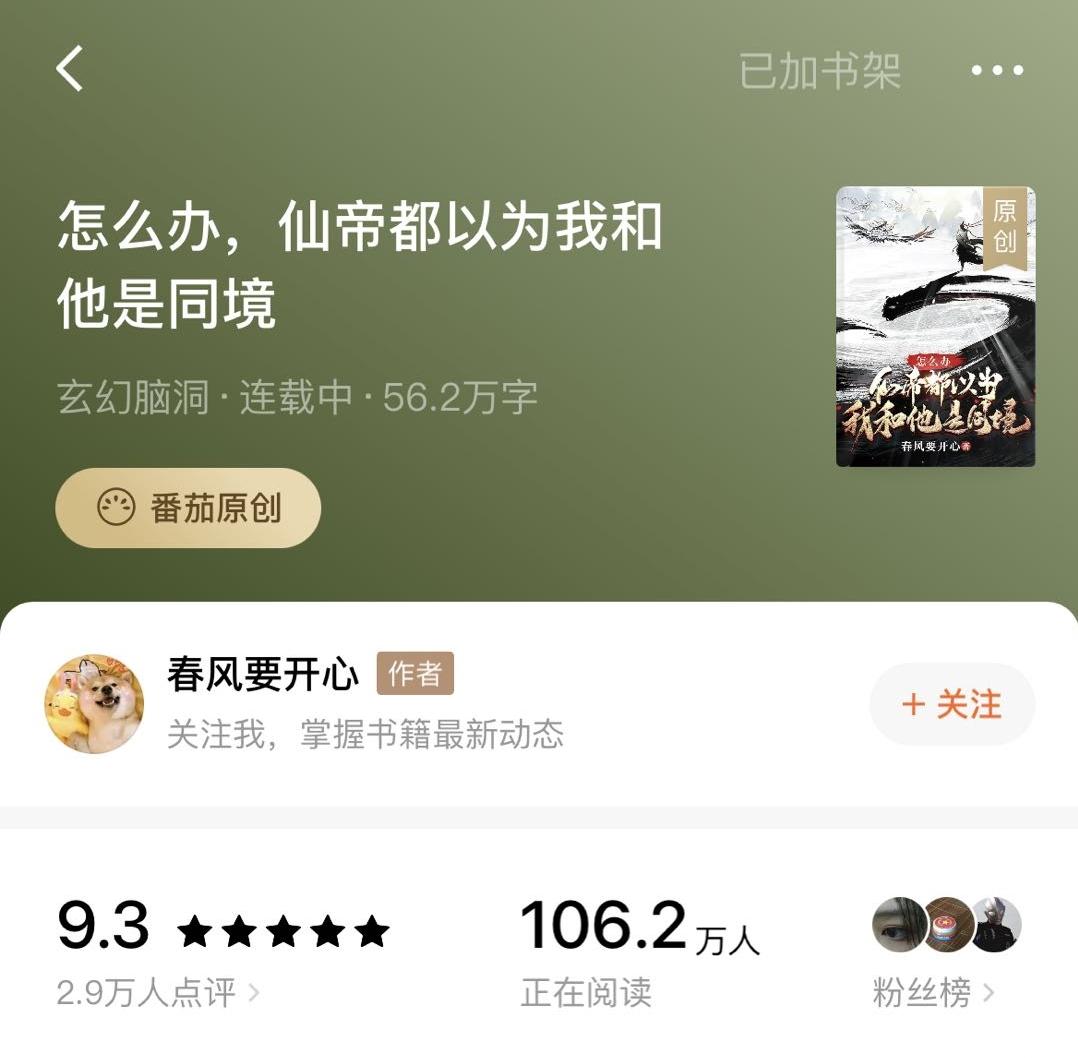The width and height of the screenshot is (1078, 1058).
Task: Tap the 已加书架 bookshelf button
Action: 819,71
